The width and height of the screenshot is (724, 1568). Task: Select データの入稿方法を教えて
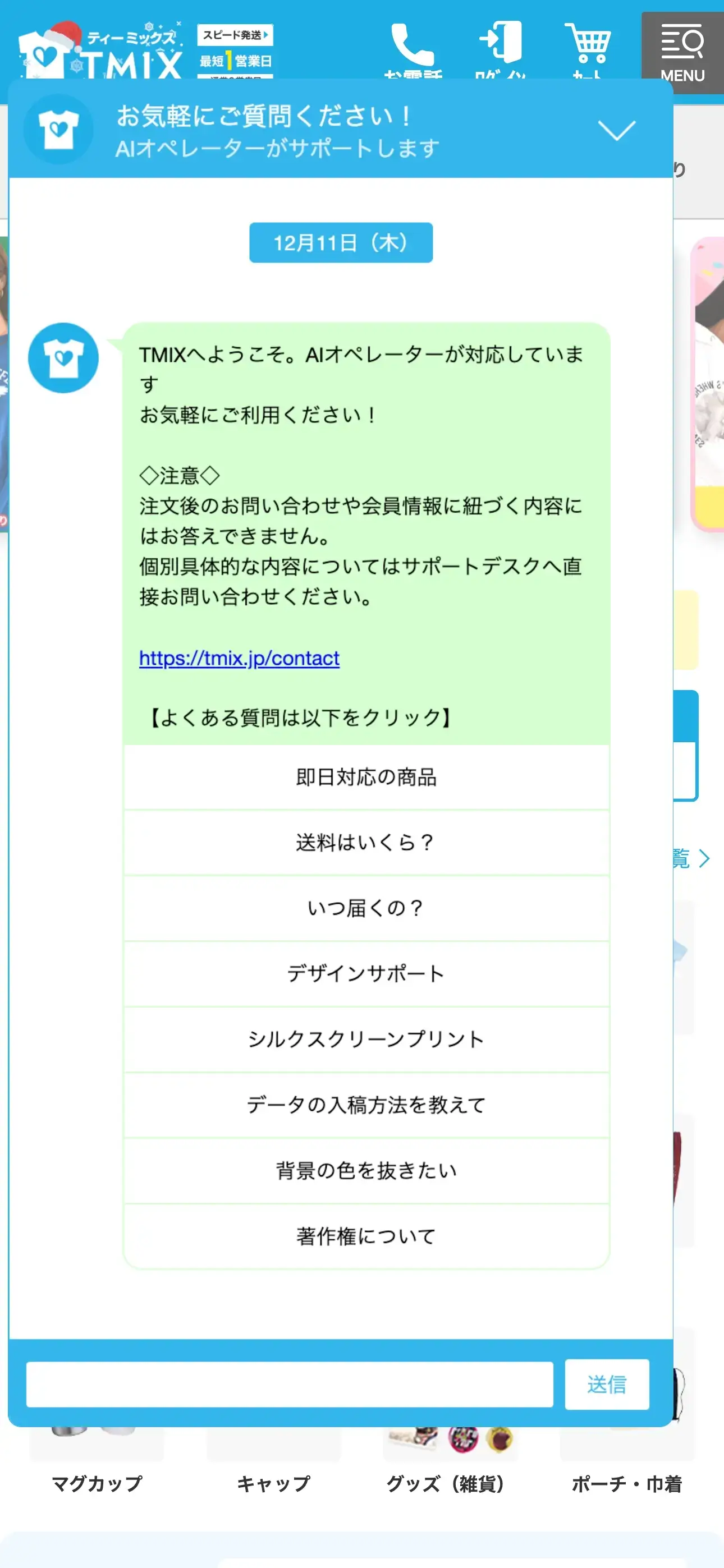pyautogui.click(x=365, y=1105)
